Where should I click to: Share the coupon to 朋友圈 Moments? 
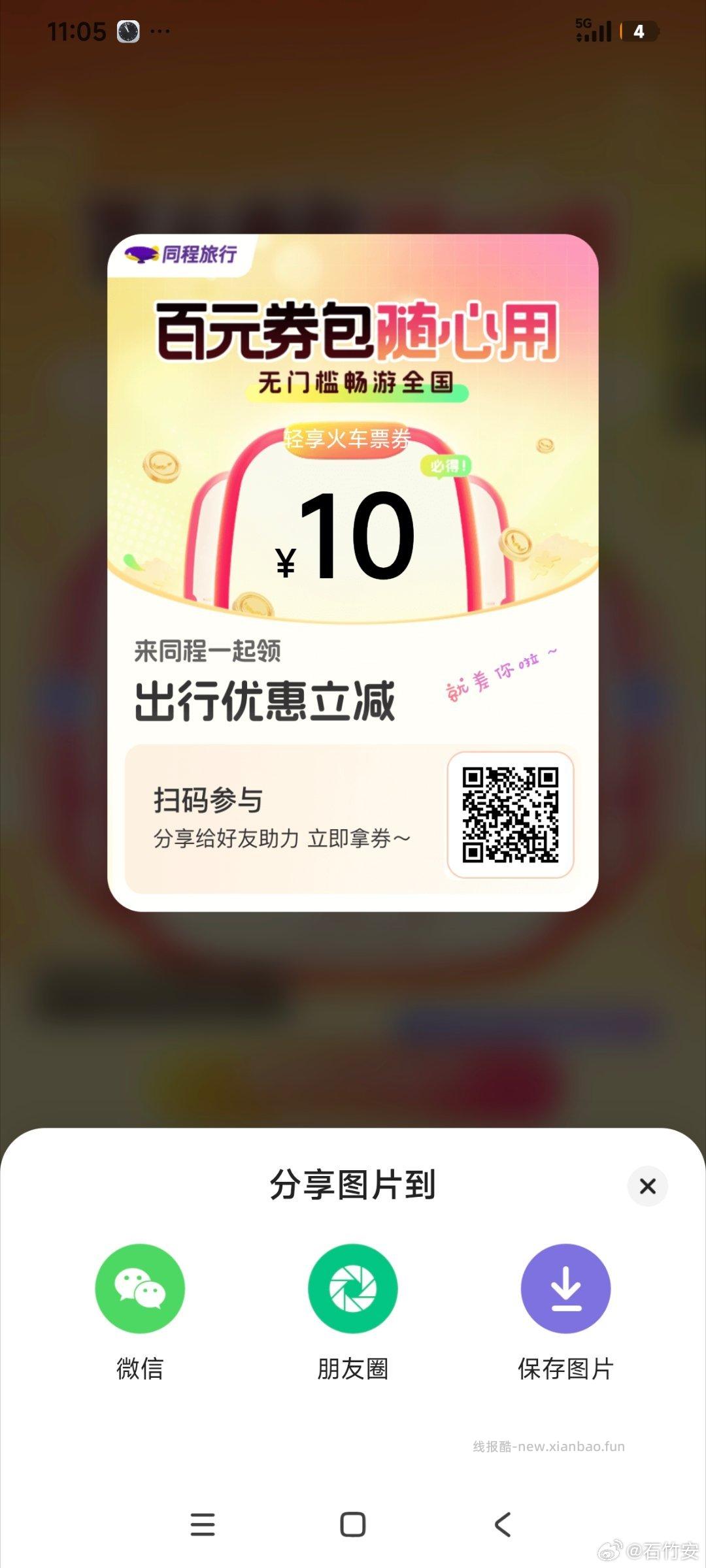[353, 1287]
